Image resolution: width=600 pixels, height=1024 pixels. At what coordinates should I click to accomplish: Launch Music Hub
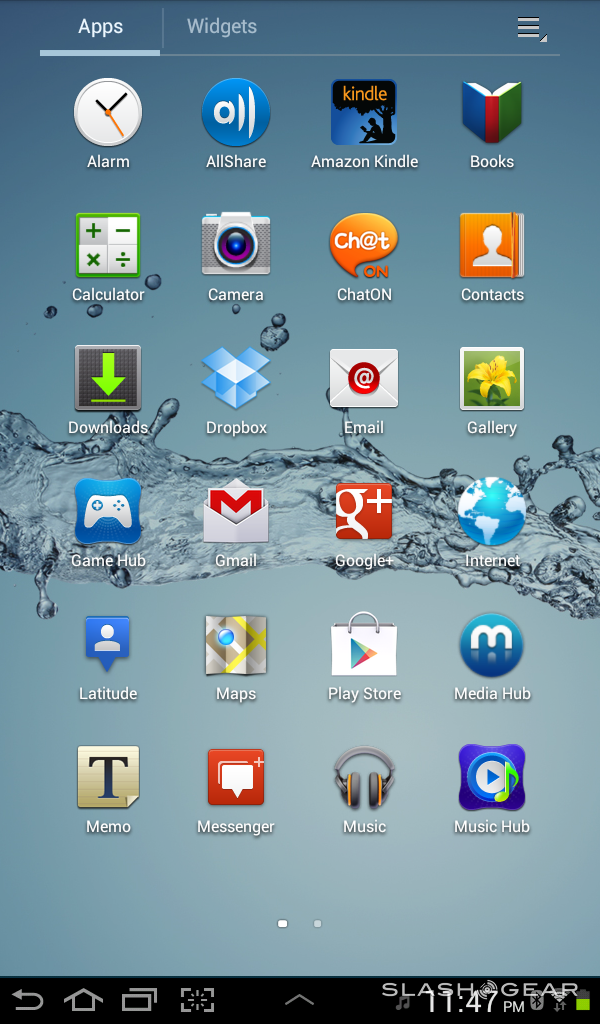tap(492, 778)
